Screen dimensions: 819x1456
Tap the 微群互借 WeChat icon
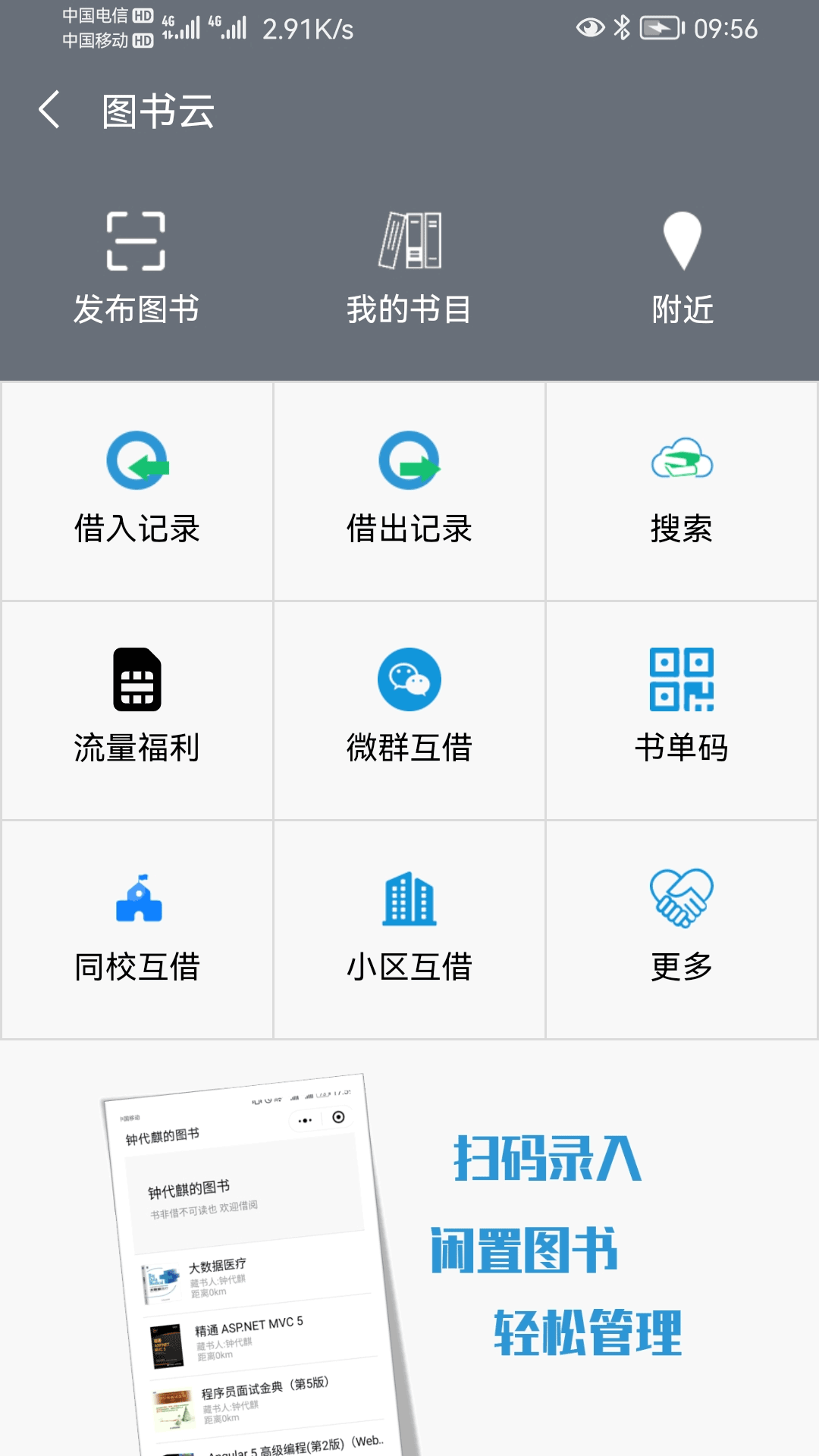pos(409,679)
